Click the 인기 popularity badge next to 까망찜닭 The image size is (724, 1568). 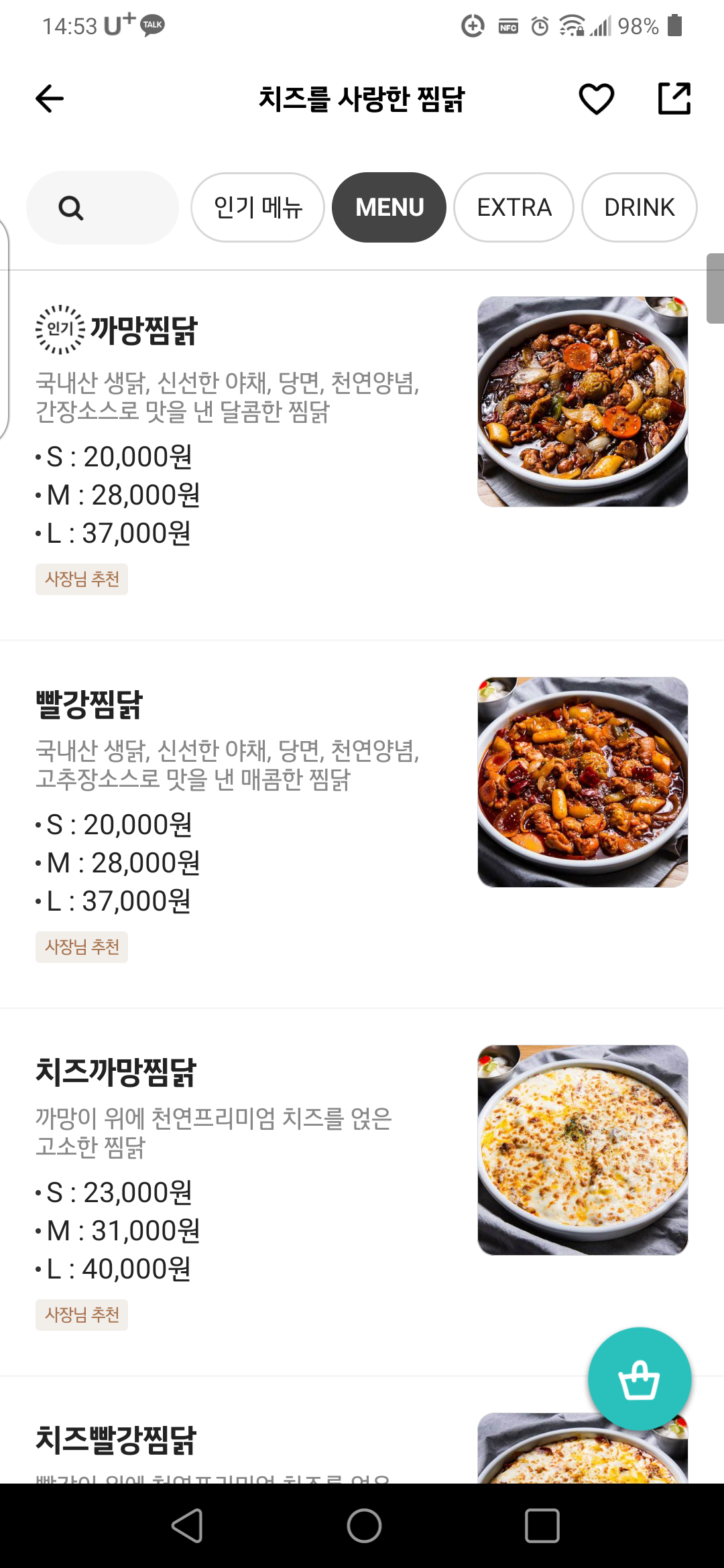coord(60,328)
